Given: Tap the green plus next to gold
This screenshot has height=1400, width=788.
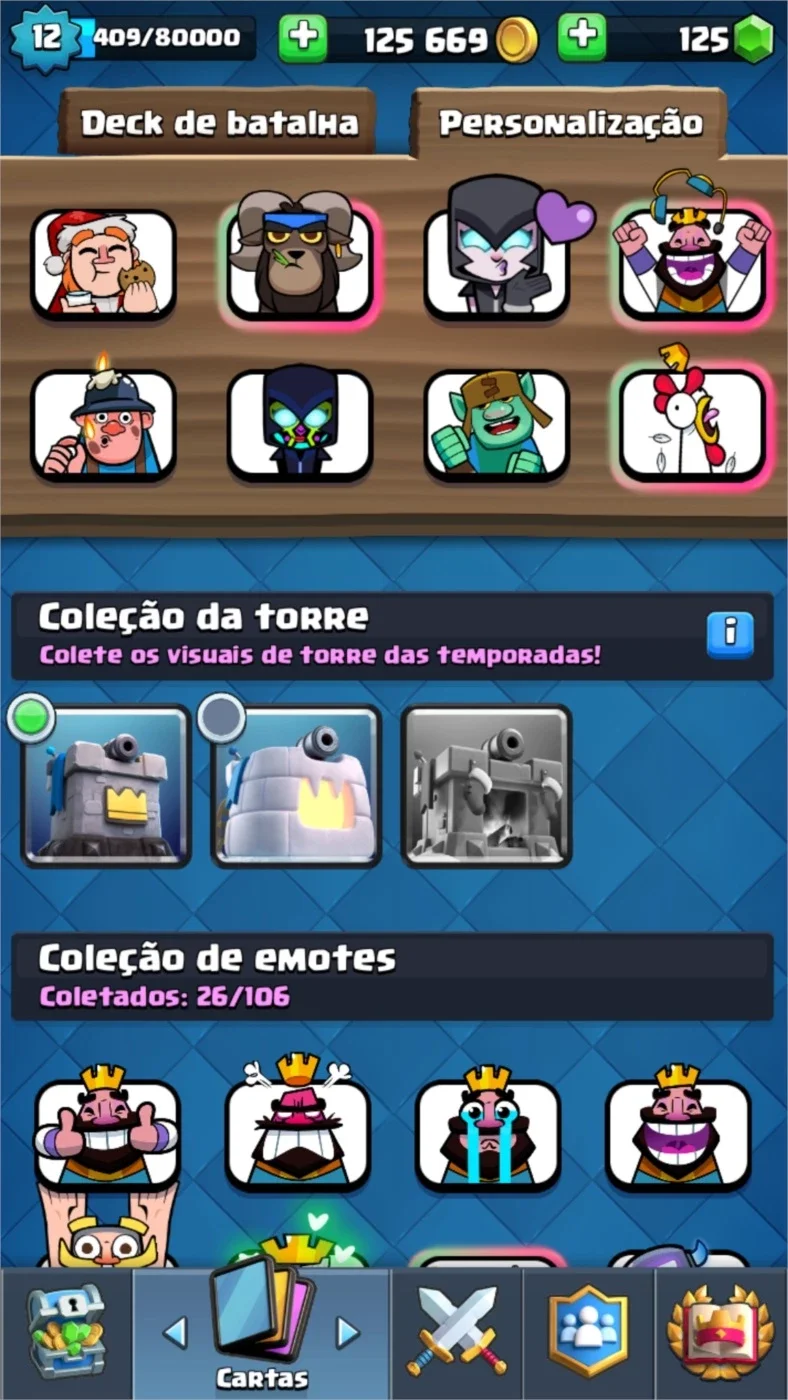Looking at the screenshot, I should (303, 38).
